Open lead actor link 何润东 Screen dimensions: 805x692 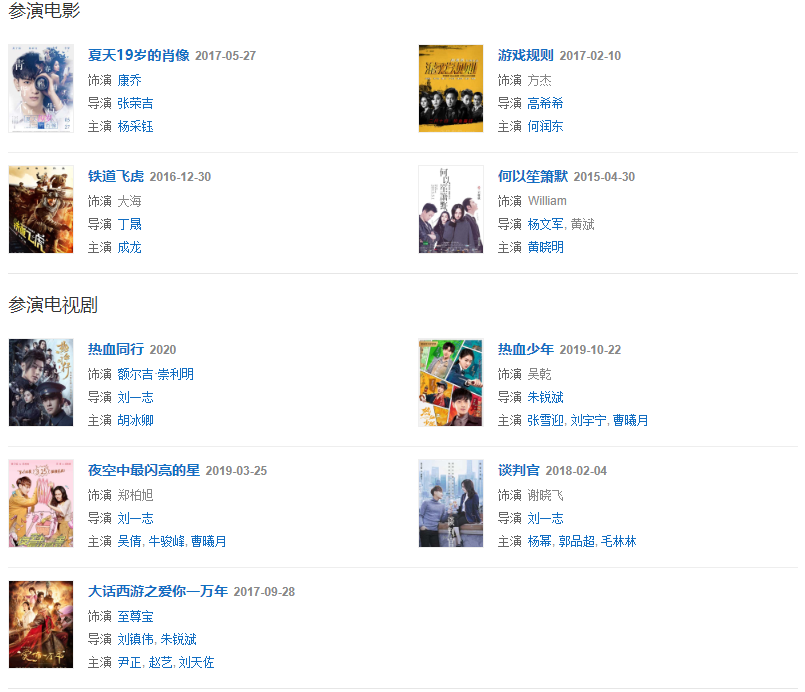pos(545,126)
